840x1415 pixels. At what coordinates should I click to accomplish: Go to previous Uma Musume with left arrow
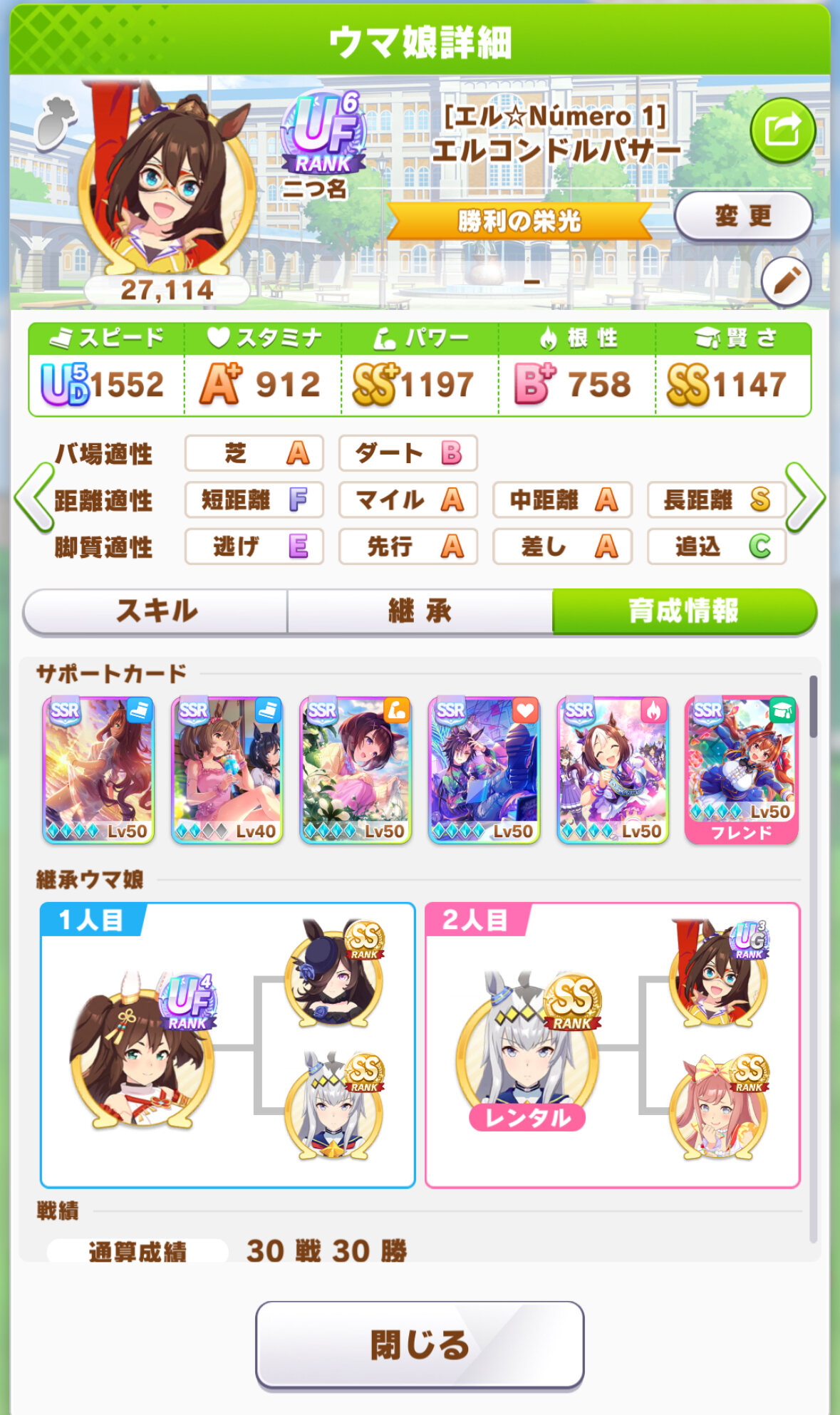(x=33, y=497)
